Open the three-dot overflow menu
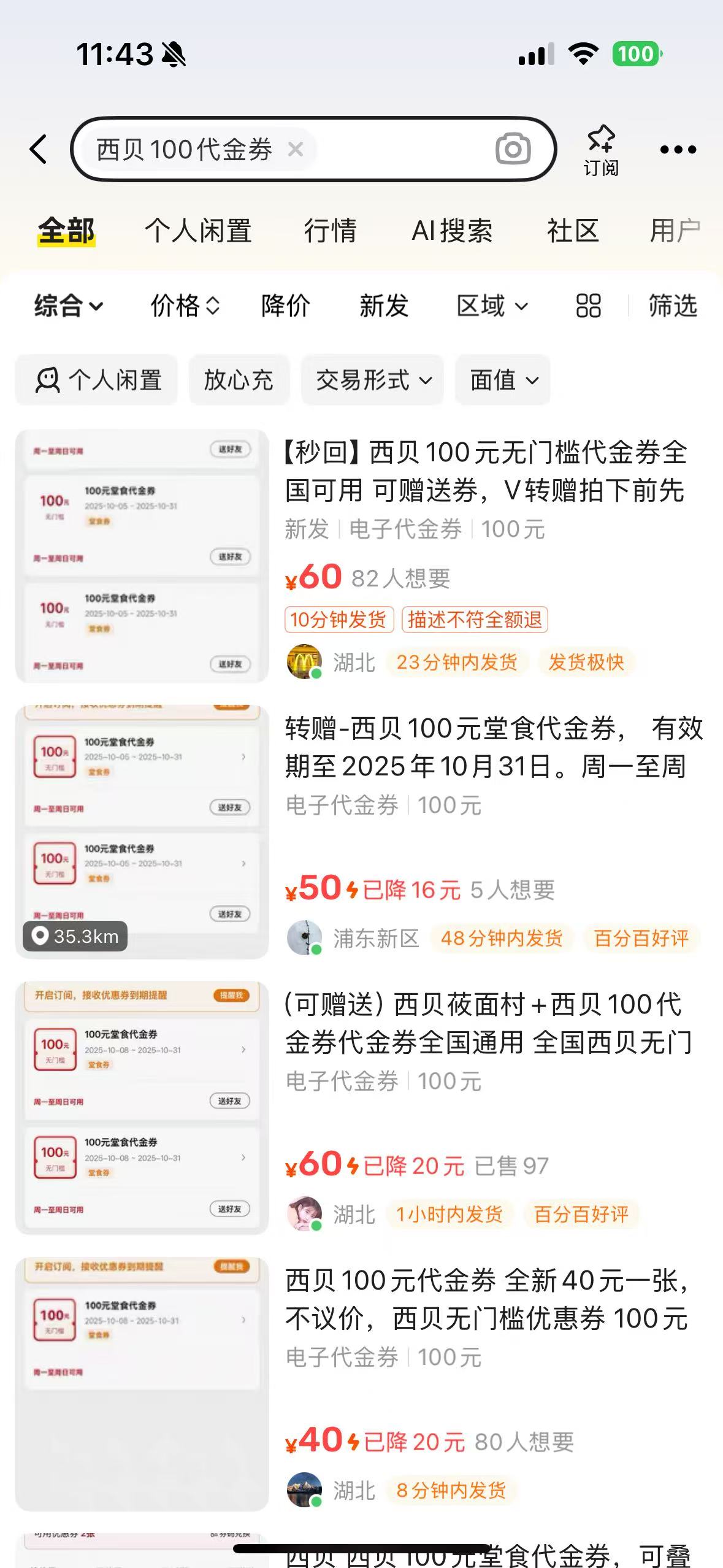Screen dimensions: 723x1568 point(678,149)
